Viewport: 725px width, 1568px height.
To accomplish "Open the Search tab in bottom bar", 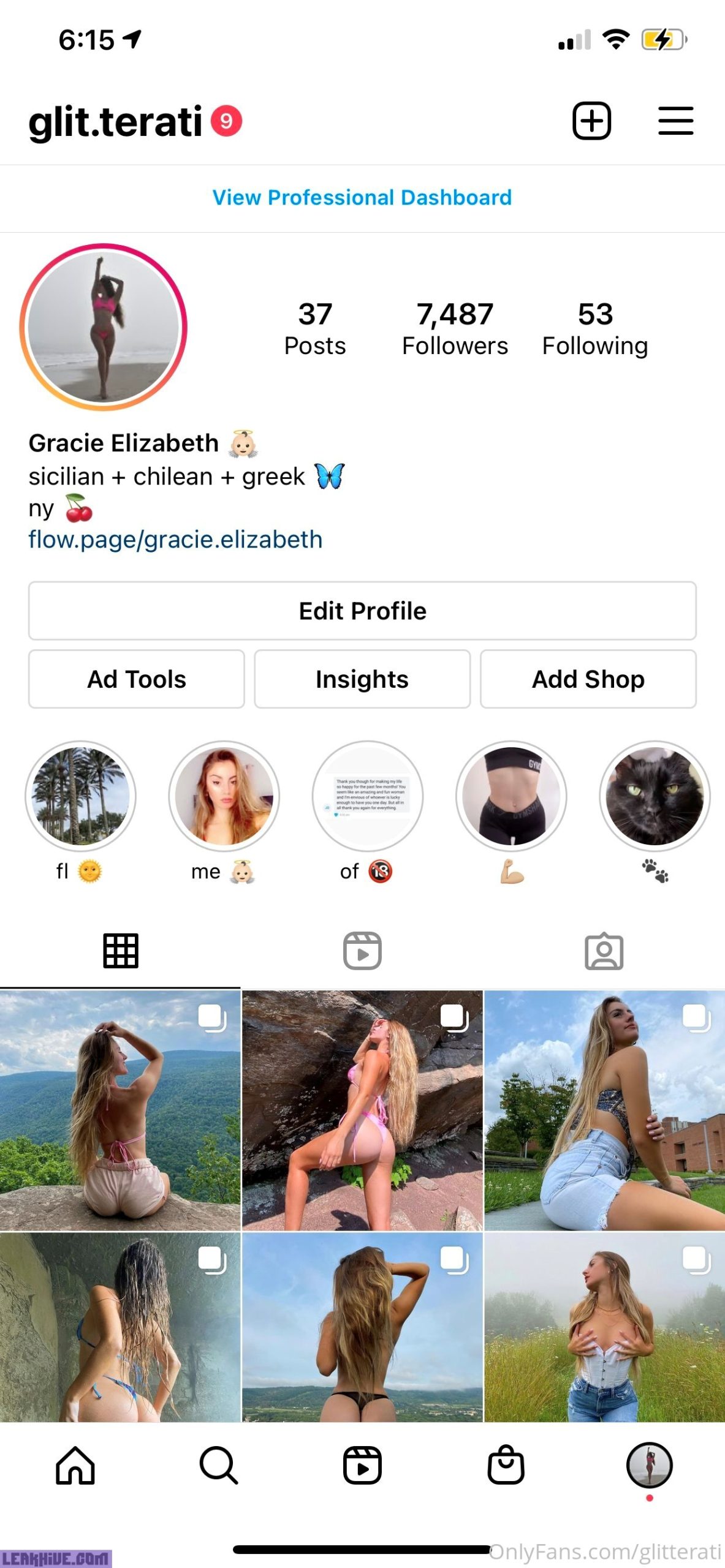I will coord(218,1465).
